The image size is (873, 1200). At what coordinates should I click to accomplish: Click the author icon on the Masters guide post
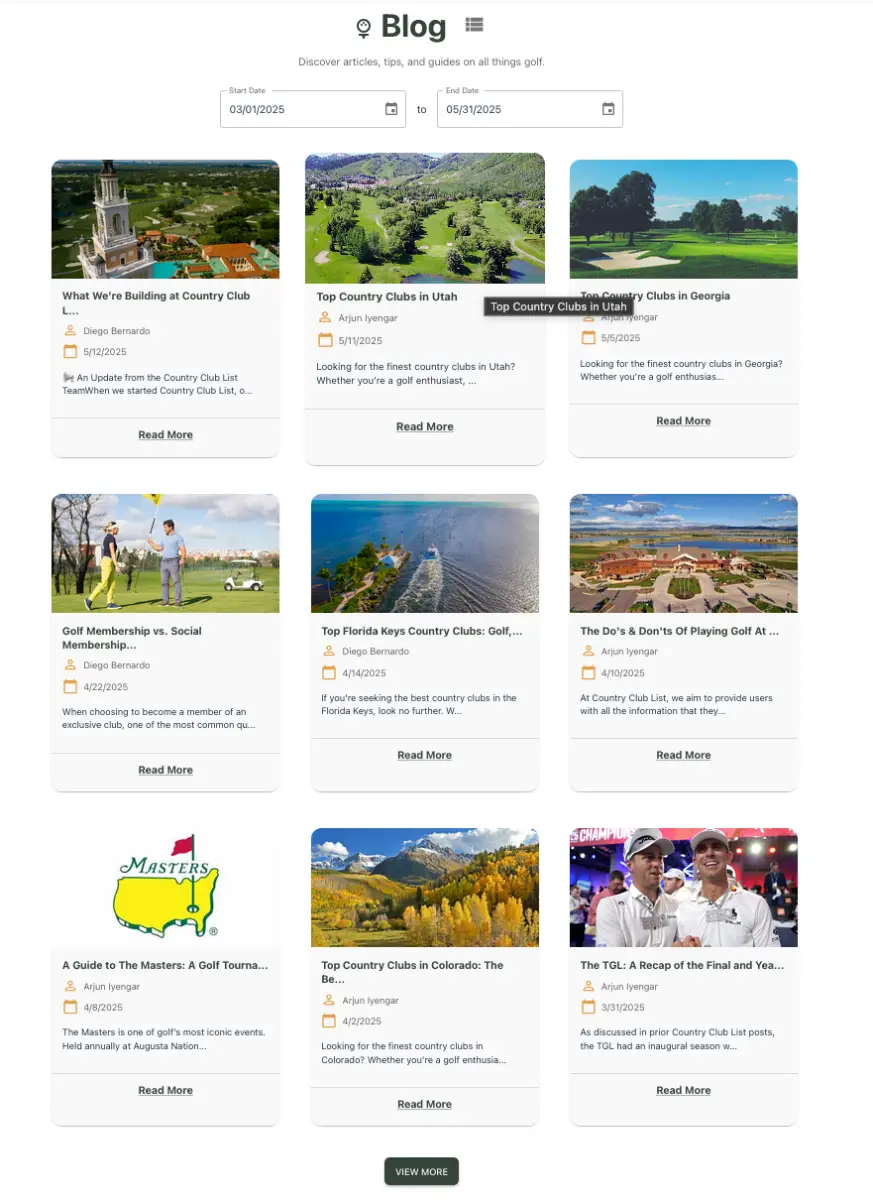(69, 986)
